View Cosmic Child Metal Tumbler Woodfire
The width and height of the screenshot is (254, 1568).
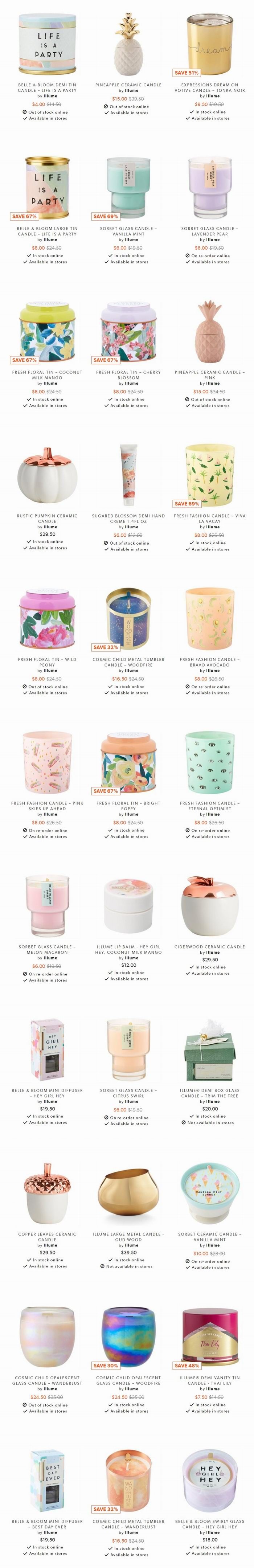pyautogui.click(x=128, y=662)
